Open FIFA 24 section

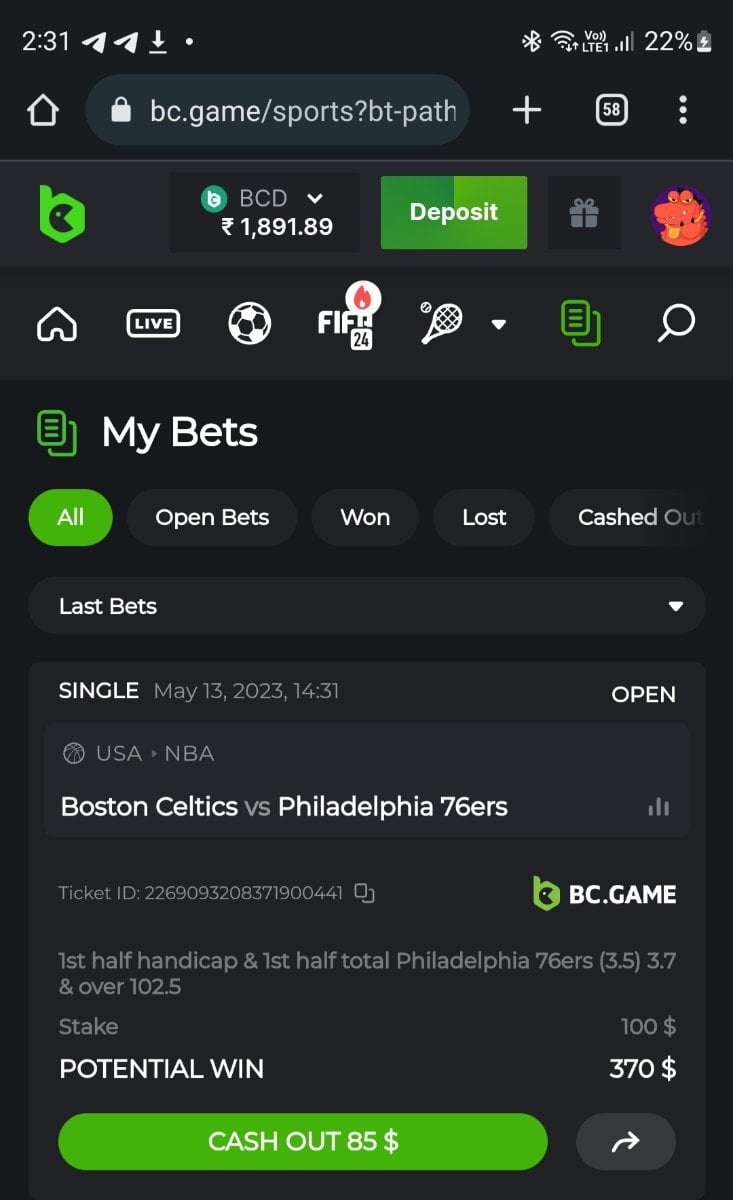(x=345, y=322)
